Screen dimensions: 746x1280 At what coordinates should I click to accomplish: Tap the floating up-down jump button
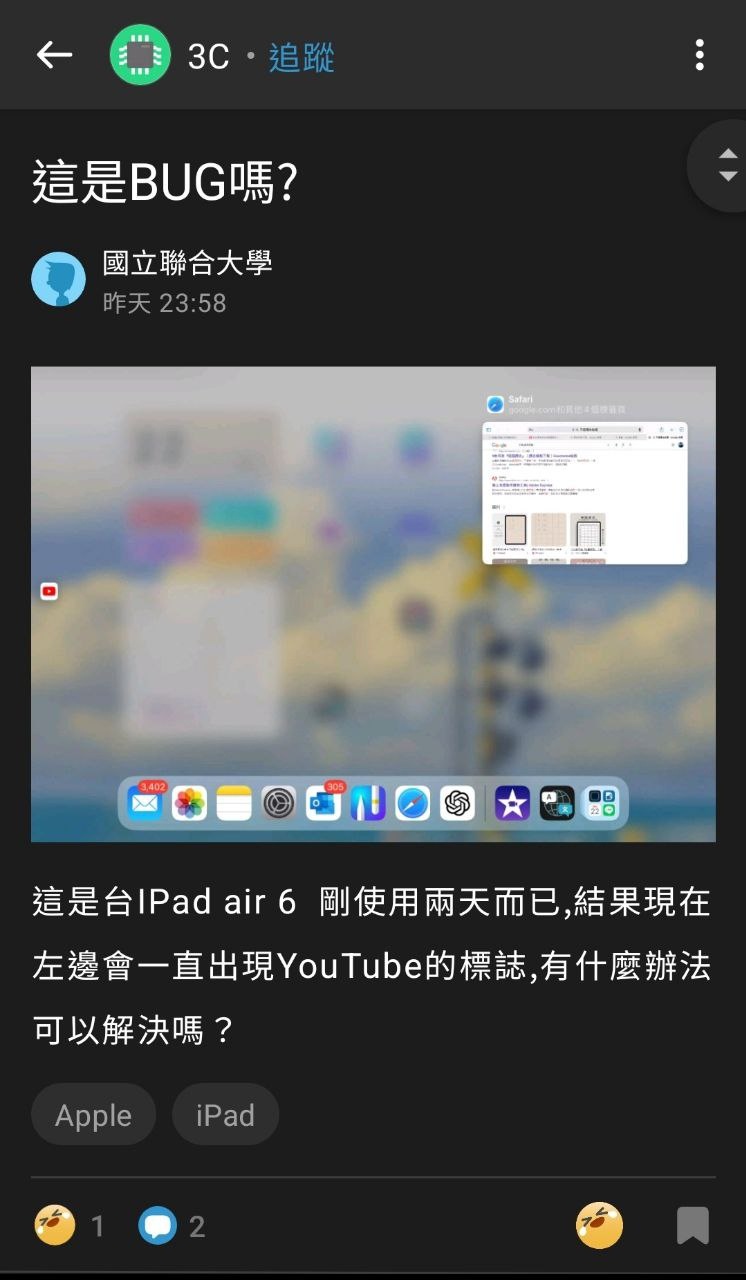pos(727,166)
